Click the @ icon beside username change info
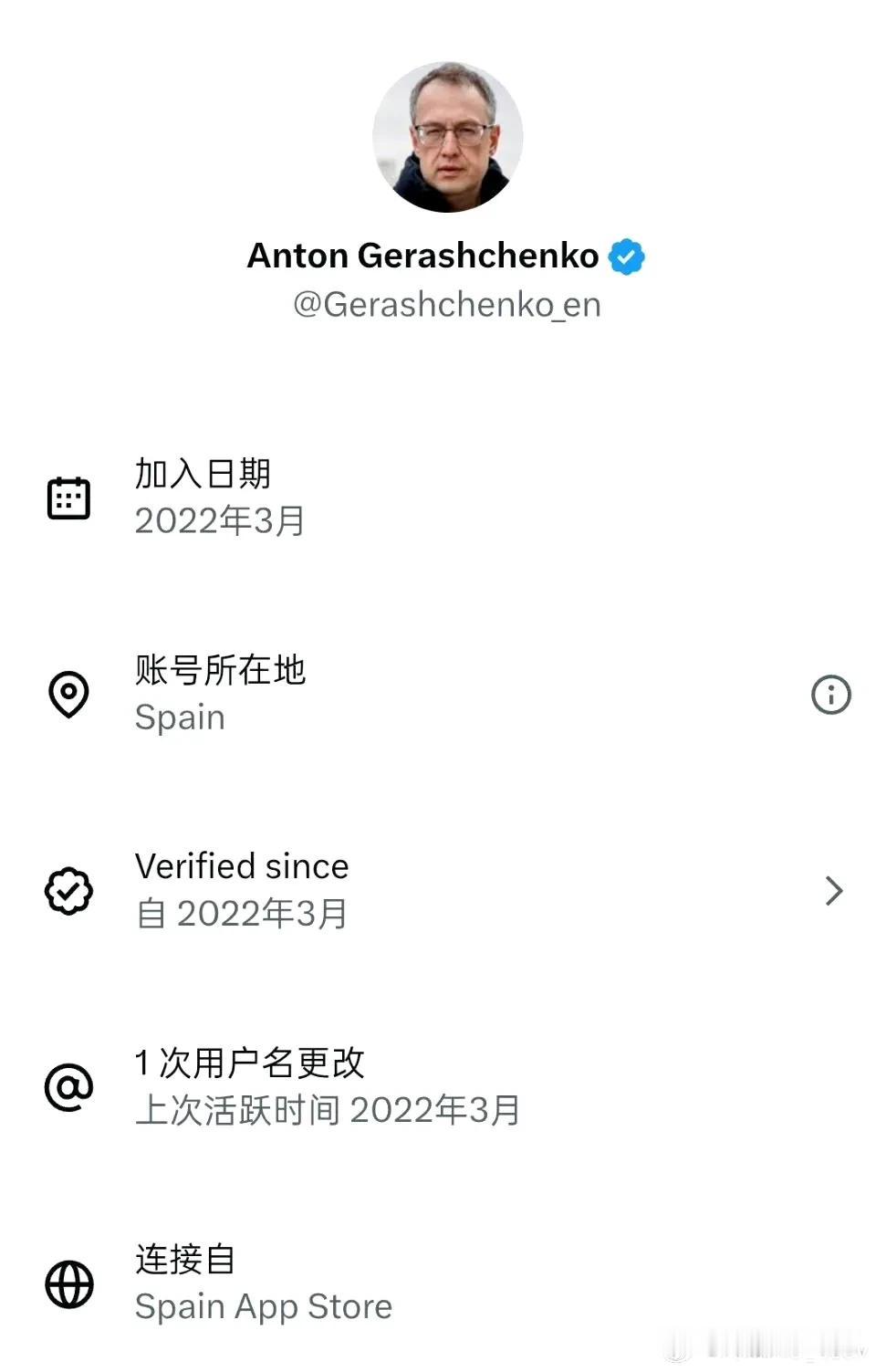Image resolution: width=876 pixels, height=1372 pixels. tap(69, 1086)
